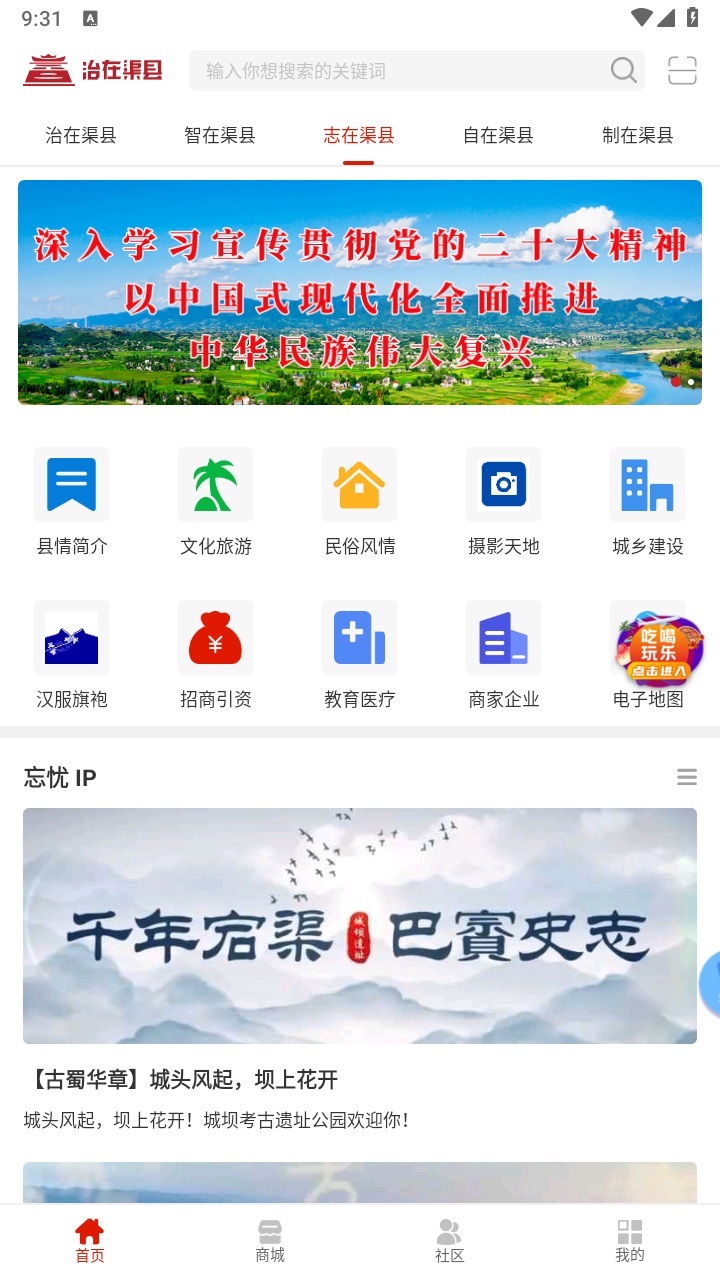Tap the second carousel indicator dot
Screen dimensions: 720x1280
[690, 382]
